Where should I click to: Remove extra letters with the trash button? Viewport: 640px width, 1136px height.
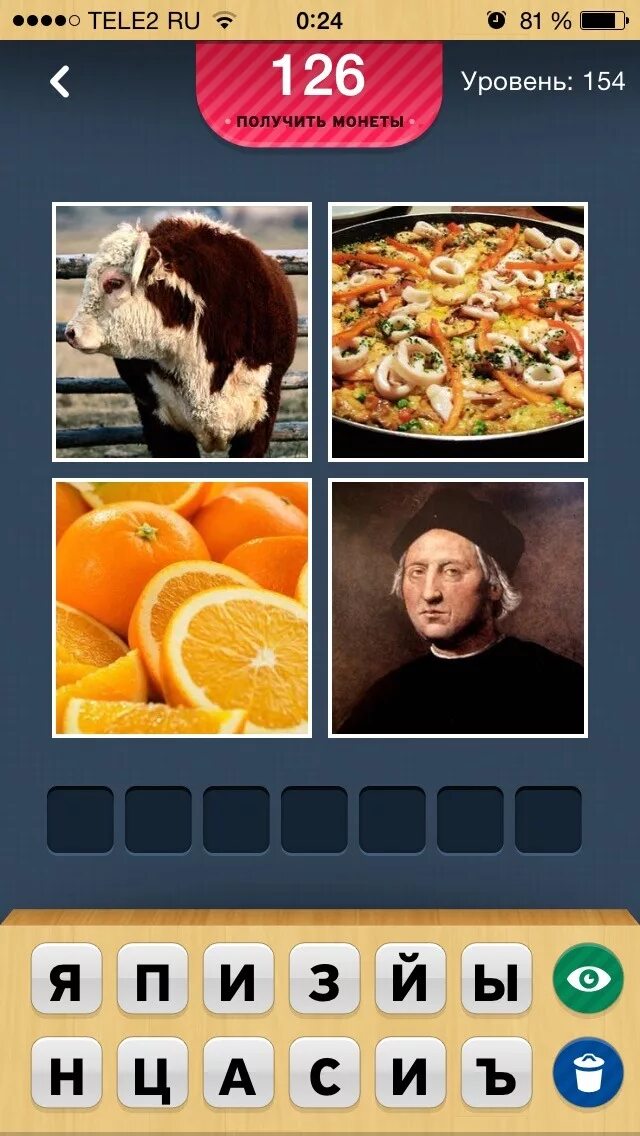pyautogui.click(x=587, y=1073)
